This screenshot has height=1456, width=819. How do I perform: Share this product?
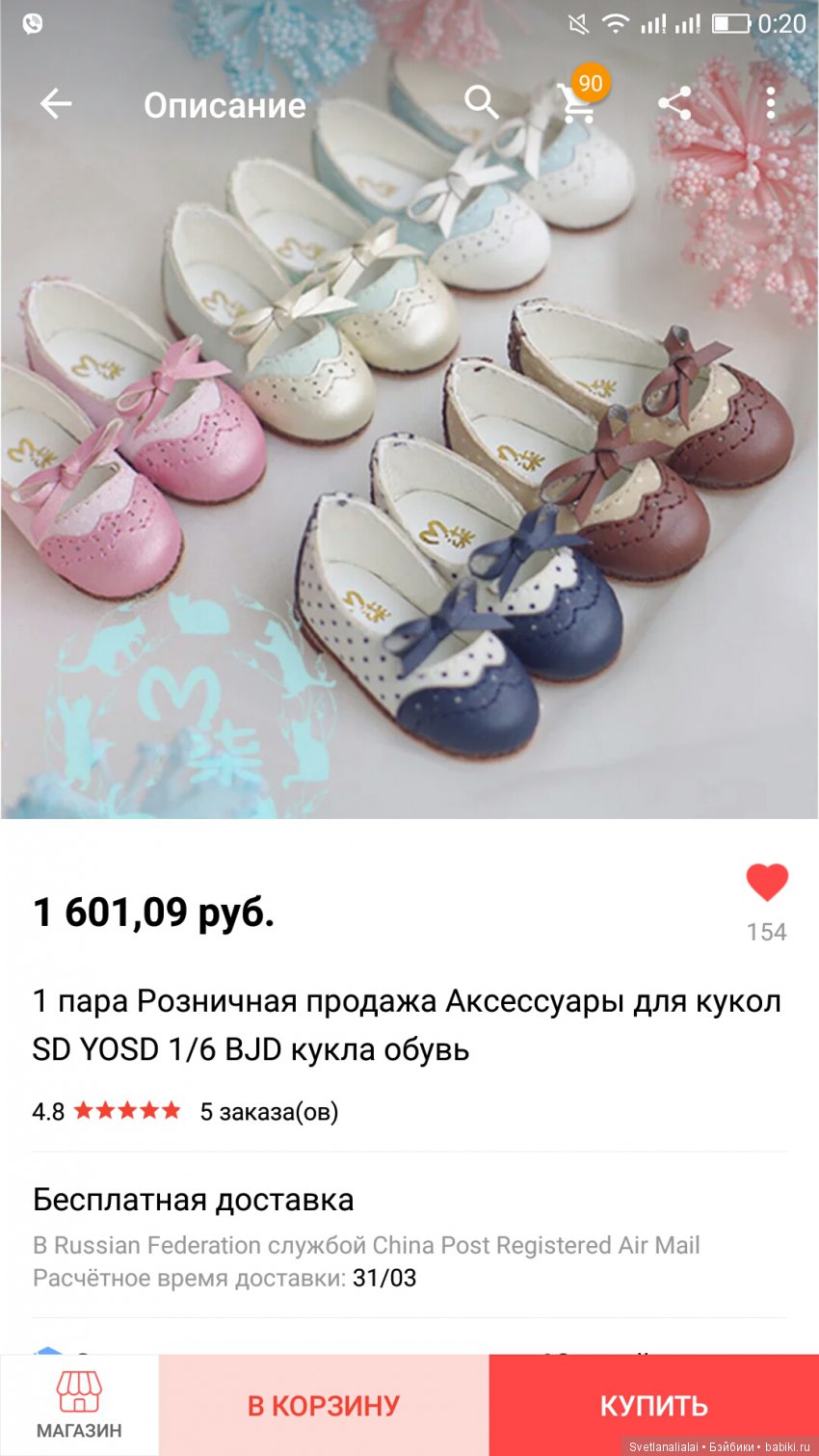674,103
